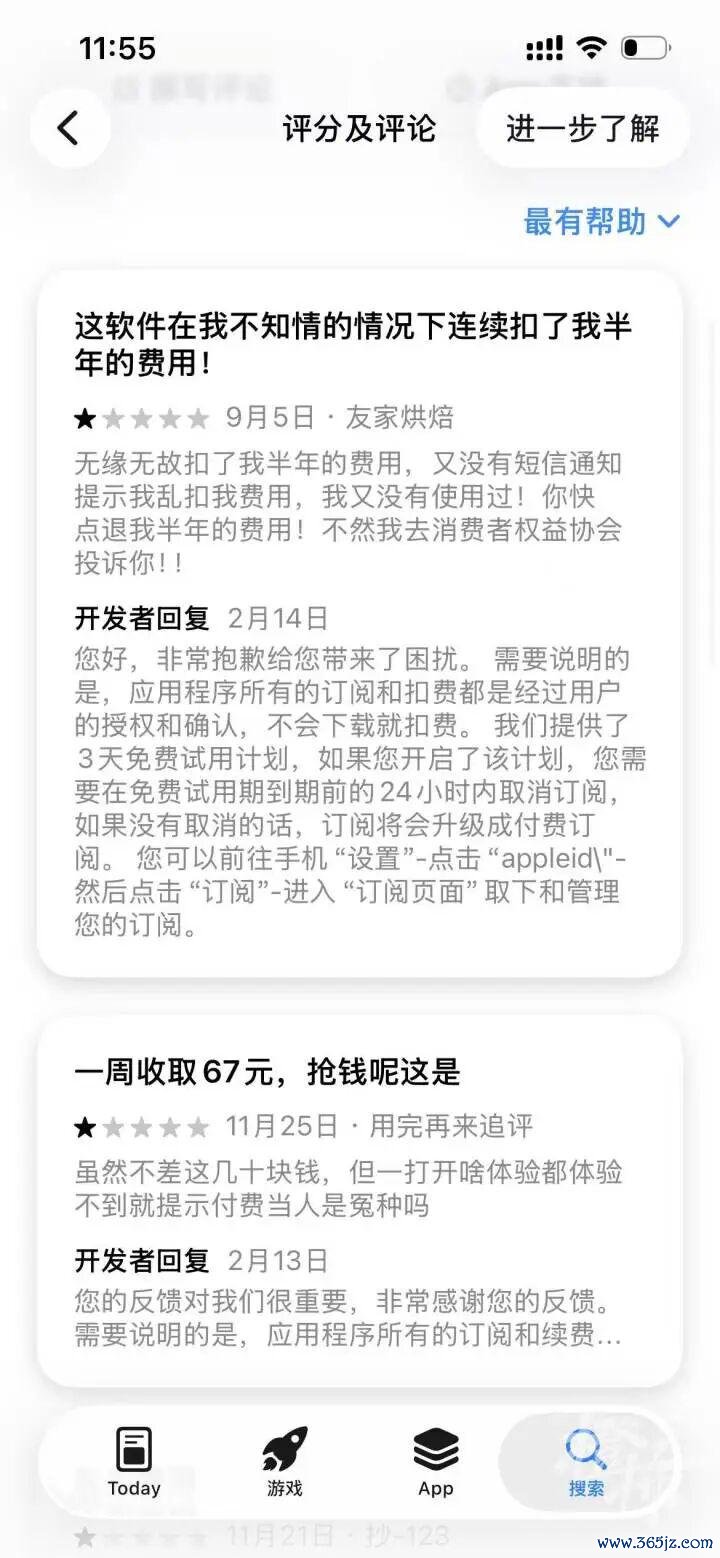Switch to the 游戏 tab
This screenshot has width=720, height=1558.
(285, 1460)
